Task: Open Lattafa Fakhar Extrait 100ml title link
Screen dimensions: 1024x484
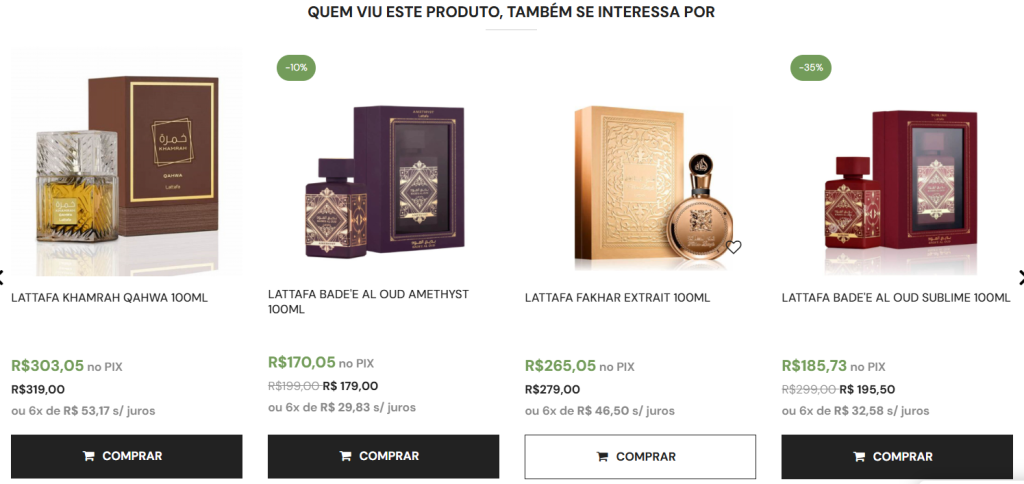Action: 617,298
